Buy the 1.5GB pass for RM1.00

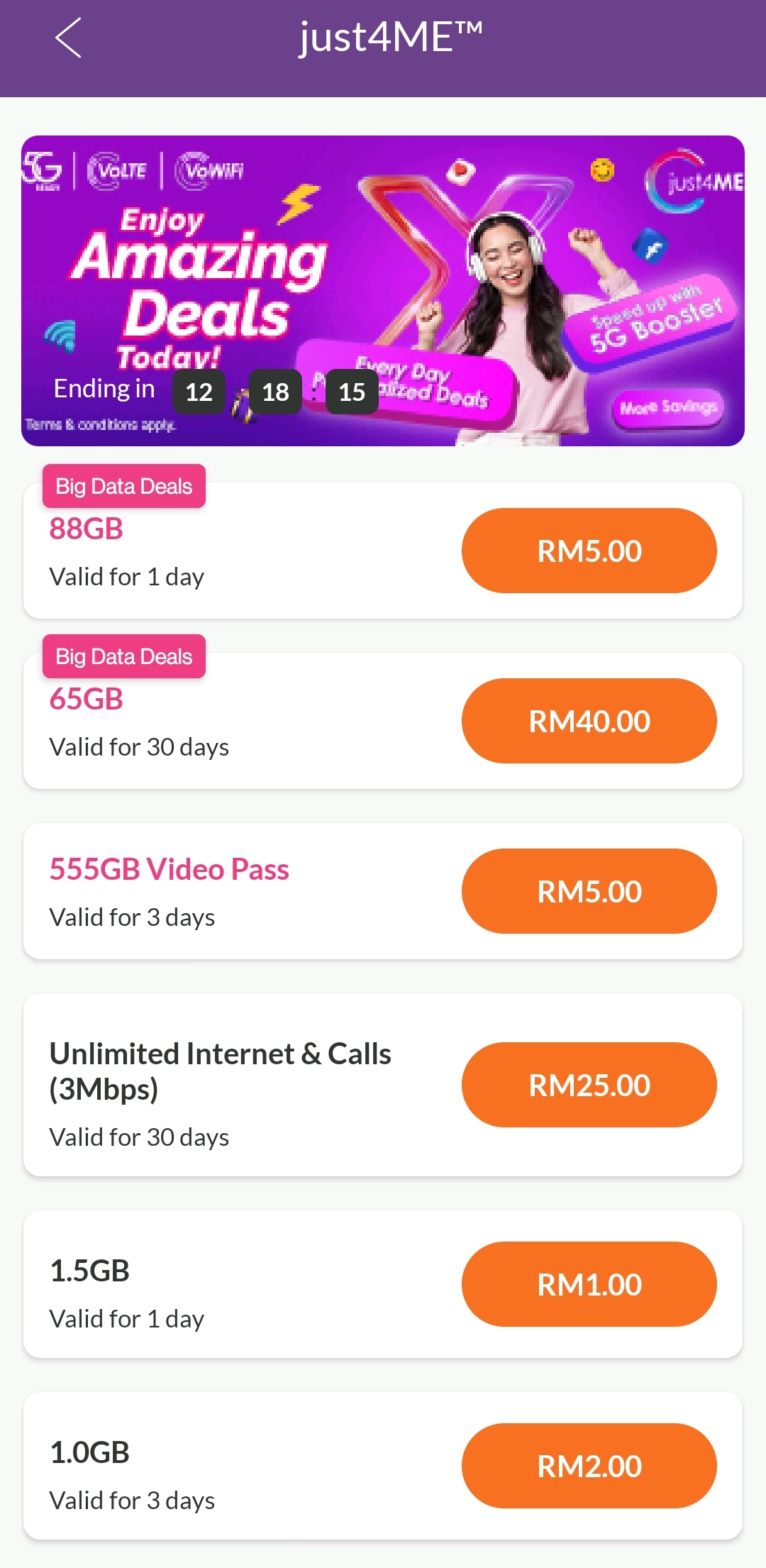click(x=589, y=1284)
